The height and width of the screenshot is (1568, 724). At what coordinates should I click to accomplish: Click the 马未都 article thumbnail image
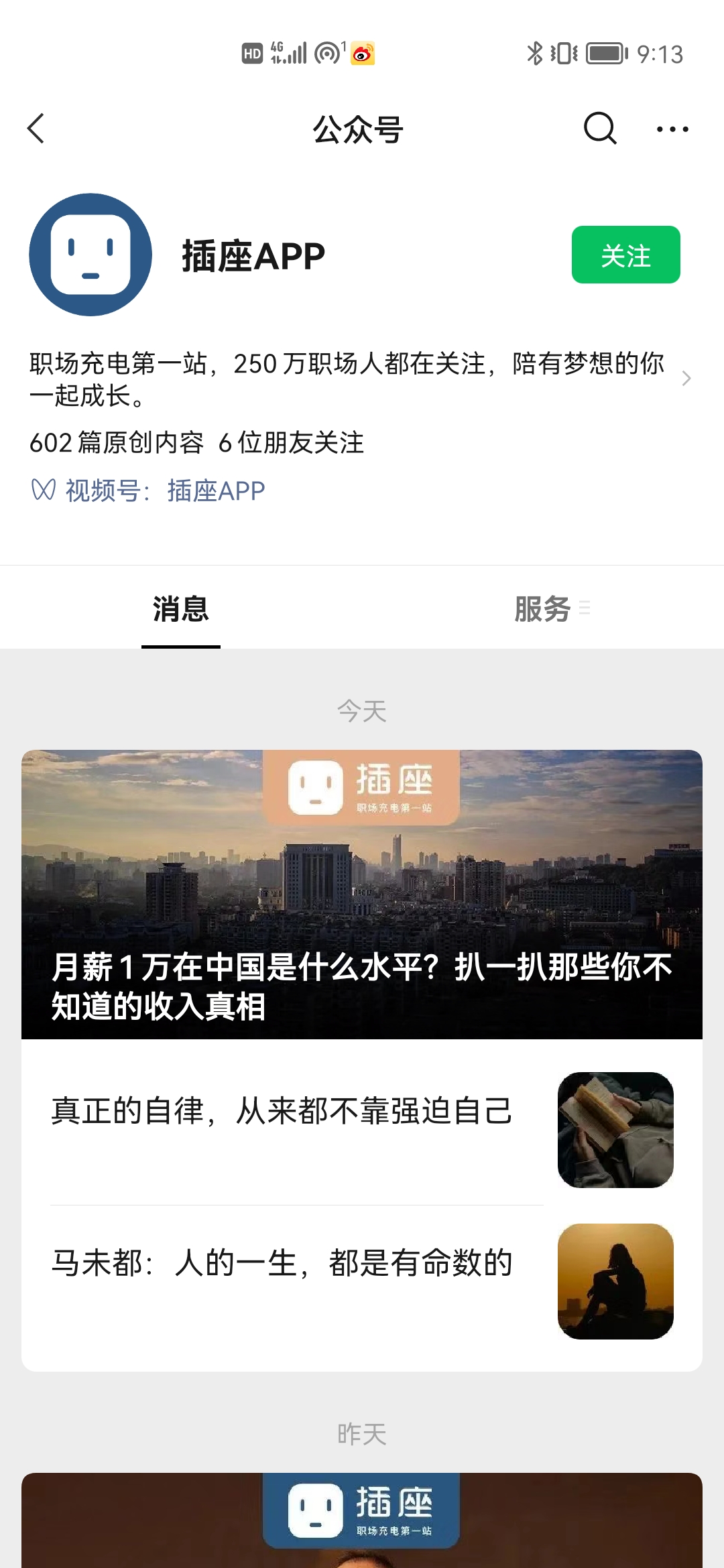pyautogui.click(x=615, y=1280)
